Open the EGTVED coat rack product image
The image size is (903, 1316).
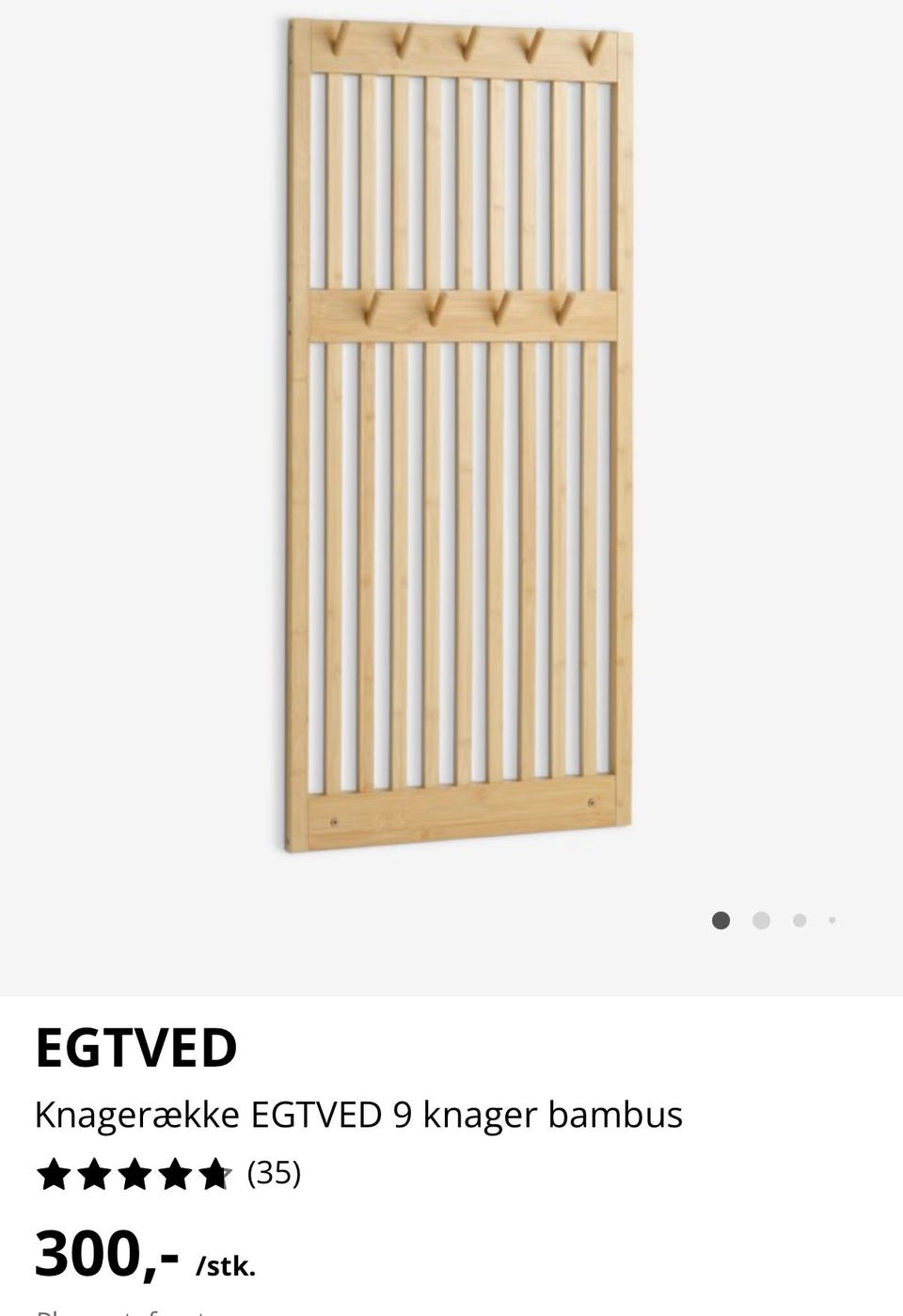coord(460,437)
